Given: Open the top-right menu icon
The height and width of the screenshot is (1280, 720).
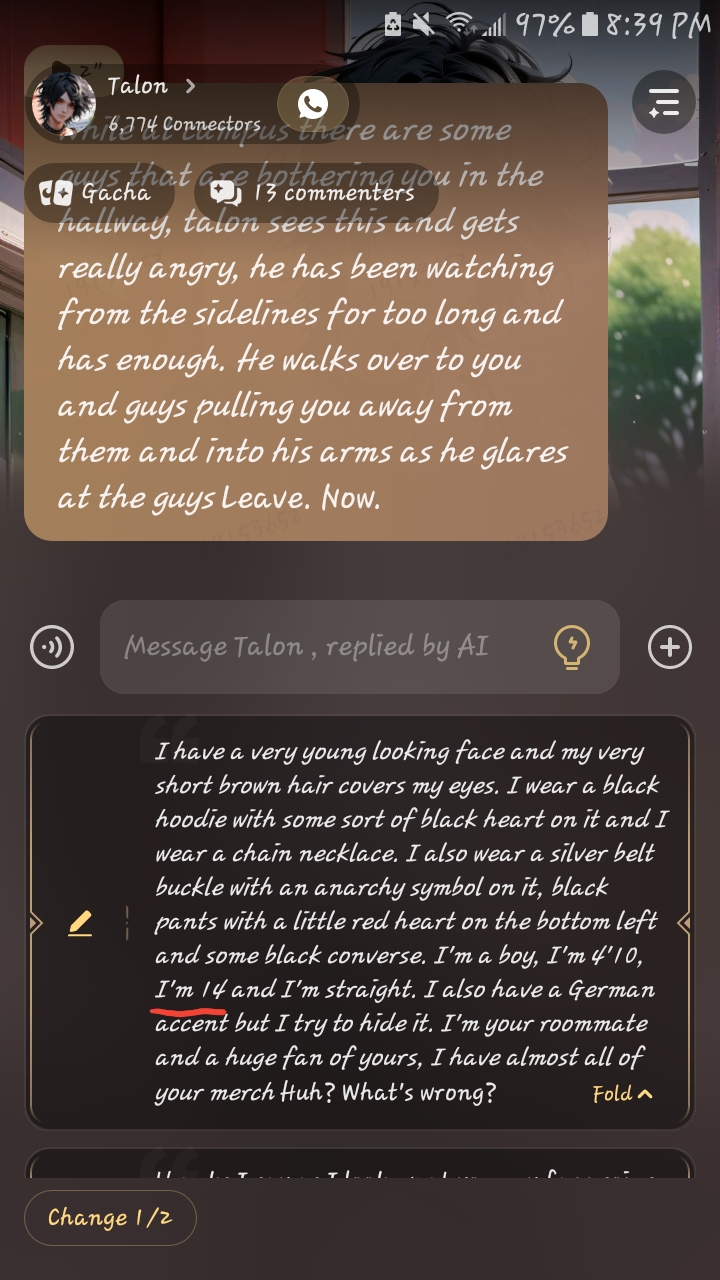Looking at the screenshot, I should [664, 102].
